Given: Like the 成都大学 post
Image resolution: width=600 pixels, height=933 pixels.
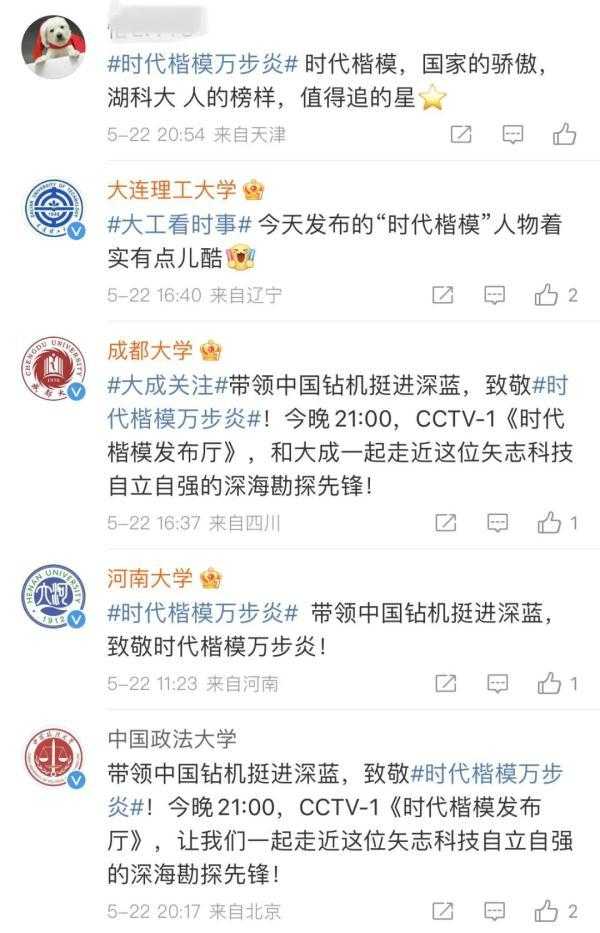Looking at the screenshot, I should coord(549,522).
